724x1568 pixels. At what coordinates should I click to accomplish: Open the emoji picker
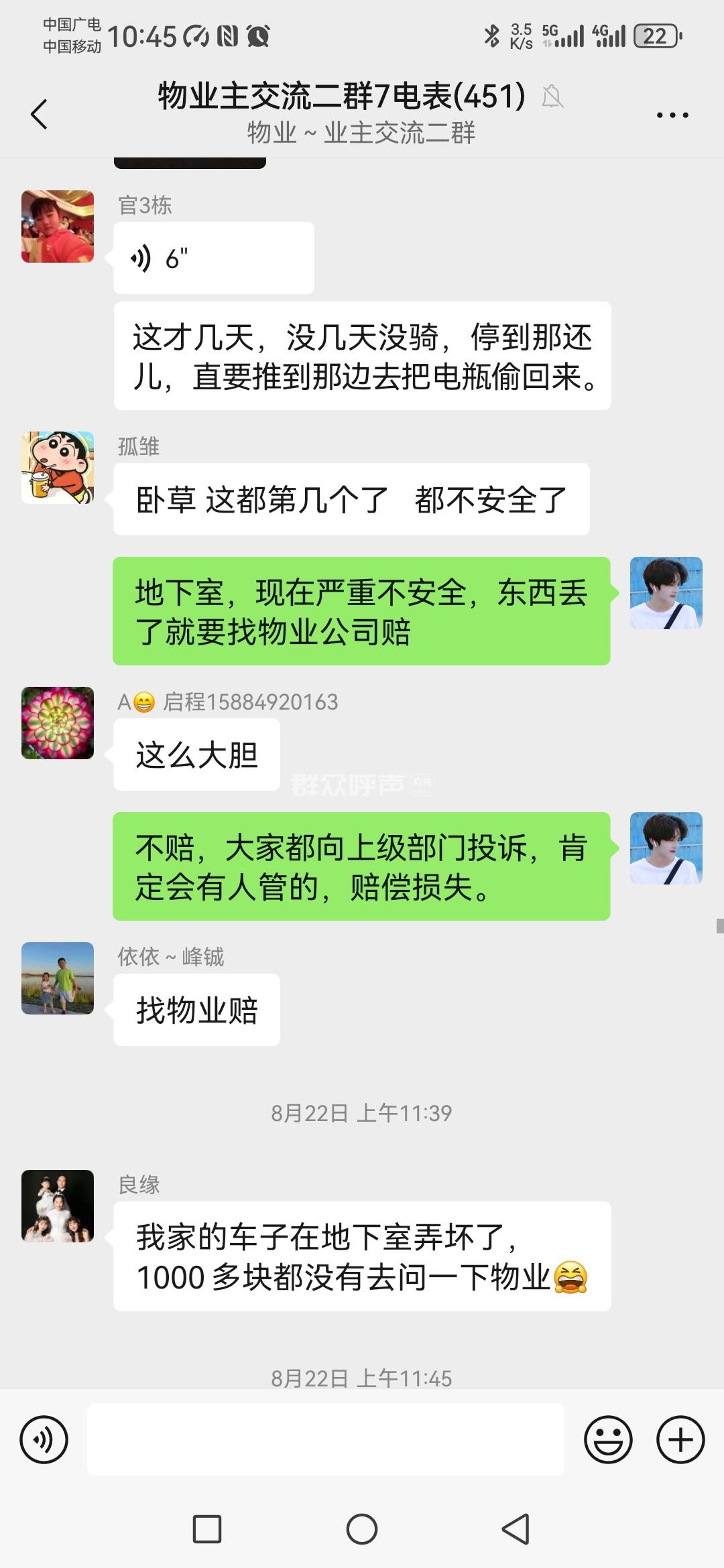click(608, 1439)
